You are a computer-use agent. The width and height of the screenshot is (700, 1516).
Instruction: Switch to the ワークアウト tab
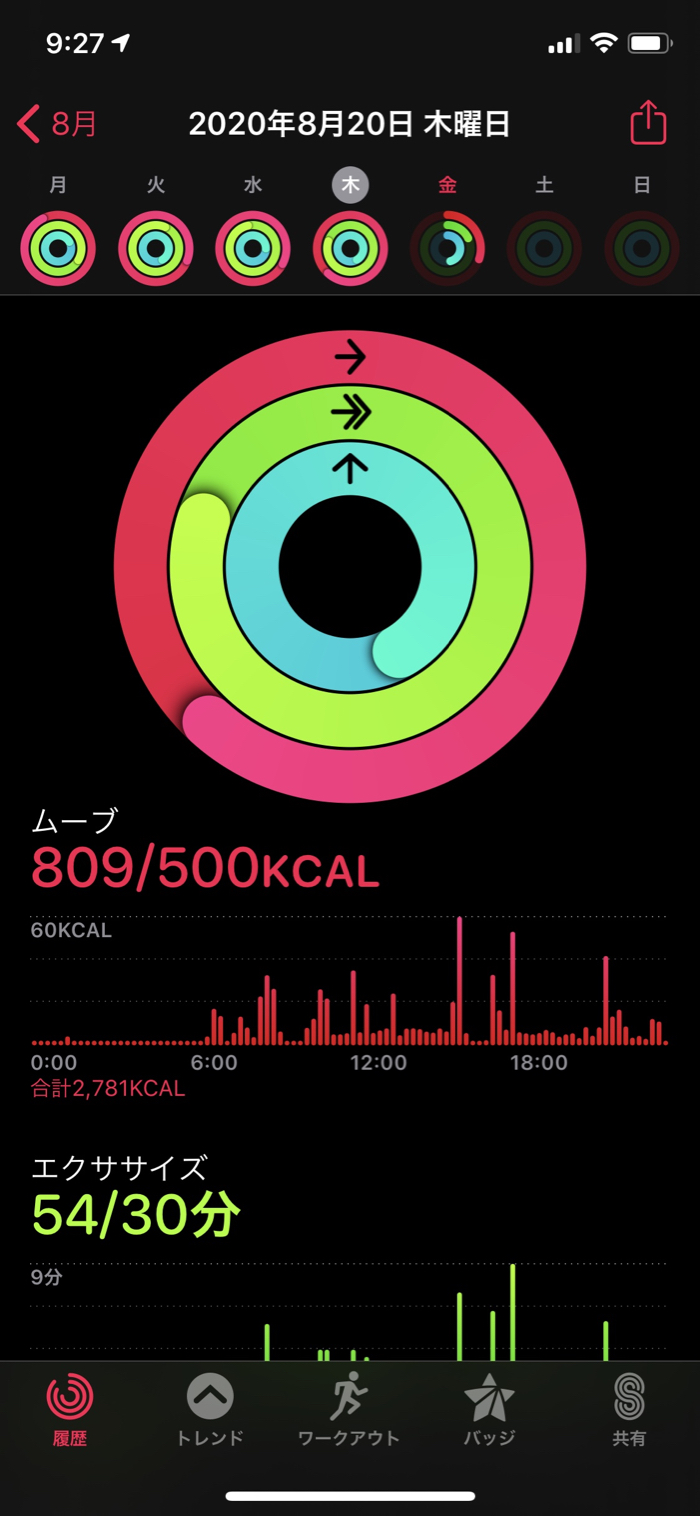[x=349, y=1410]
